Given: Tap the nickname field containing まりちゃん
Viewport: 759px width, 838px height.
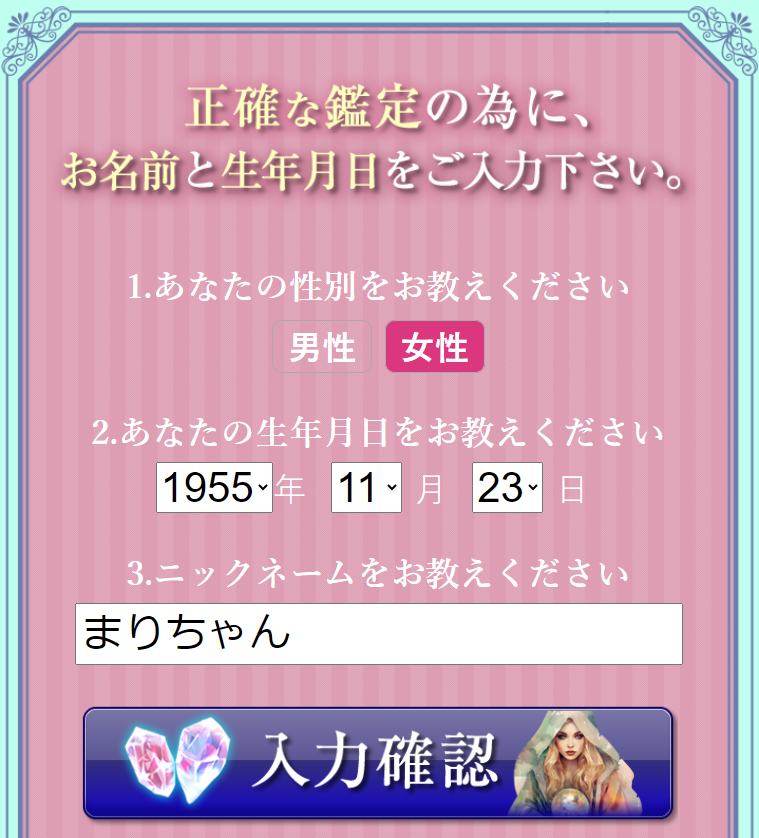Looking at the screenshot, I should 379,634.
